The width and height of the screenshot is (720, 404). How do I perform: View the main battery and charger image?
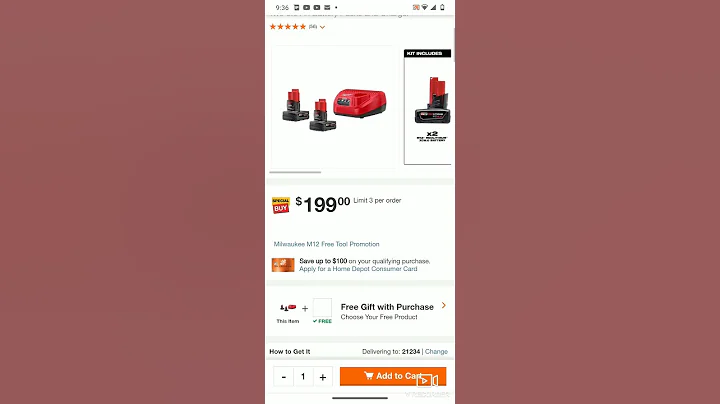(332, 107)
